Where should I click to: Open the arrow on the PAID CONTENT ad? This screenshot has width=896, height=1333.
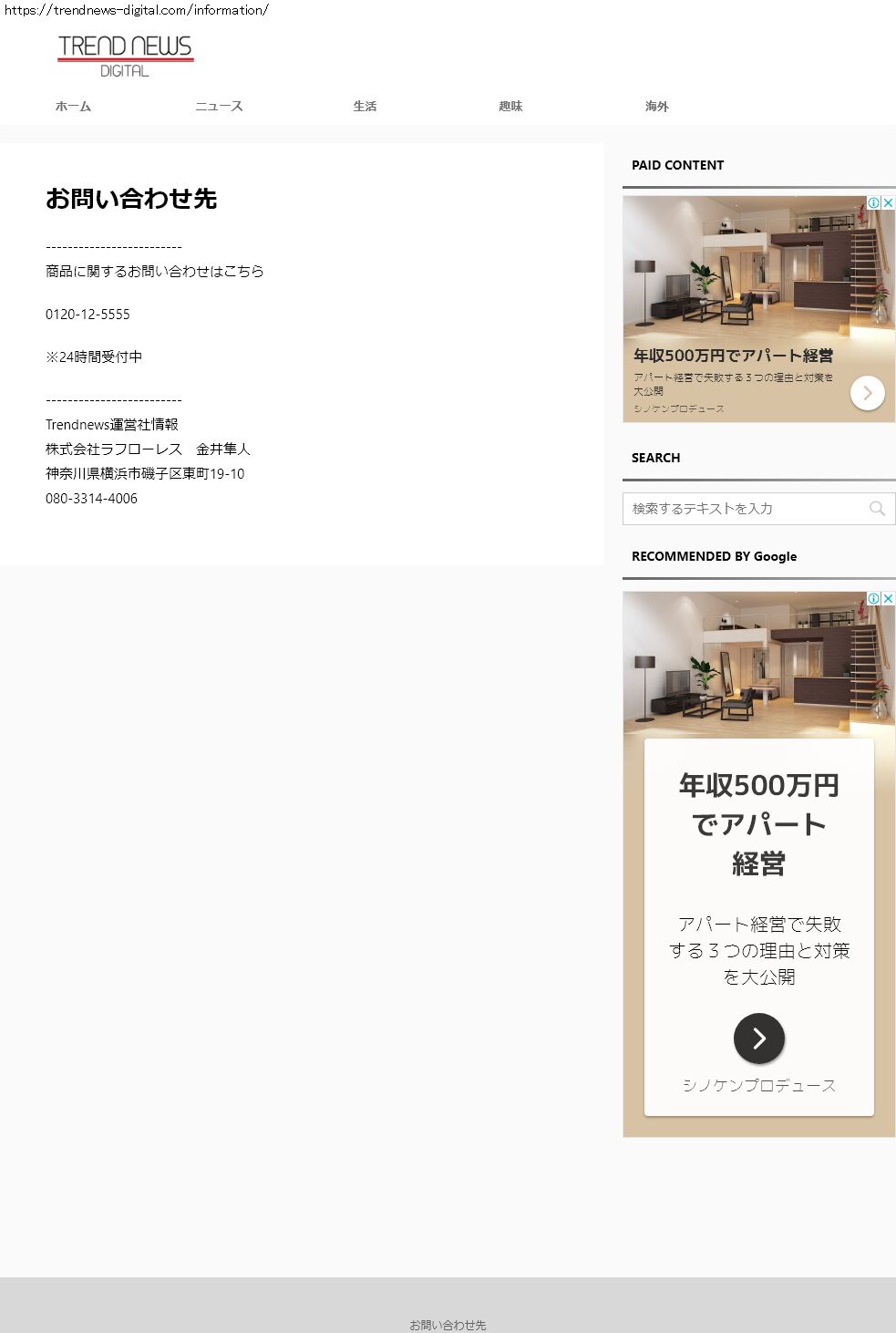pyautogui.click(x=867, y=393)
